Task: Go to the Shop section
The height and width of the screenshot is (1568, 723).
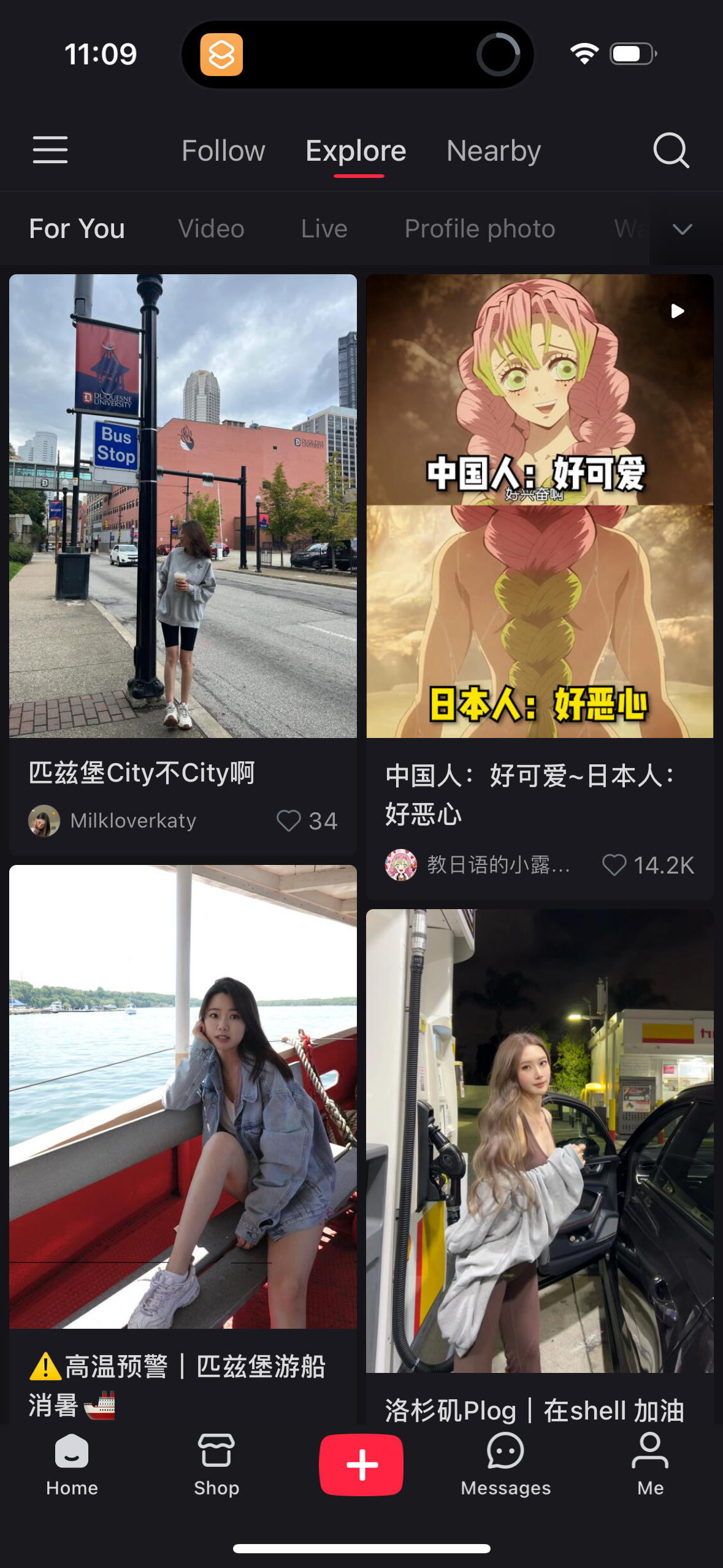Action: [216, 1466]
